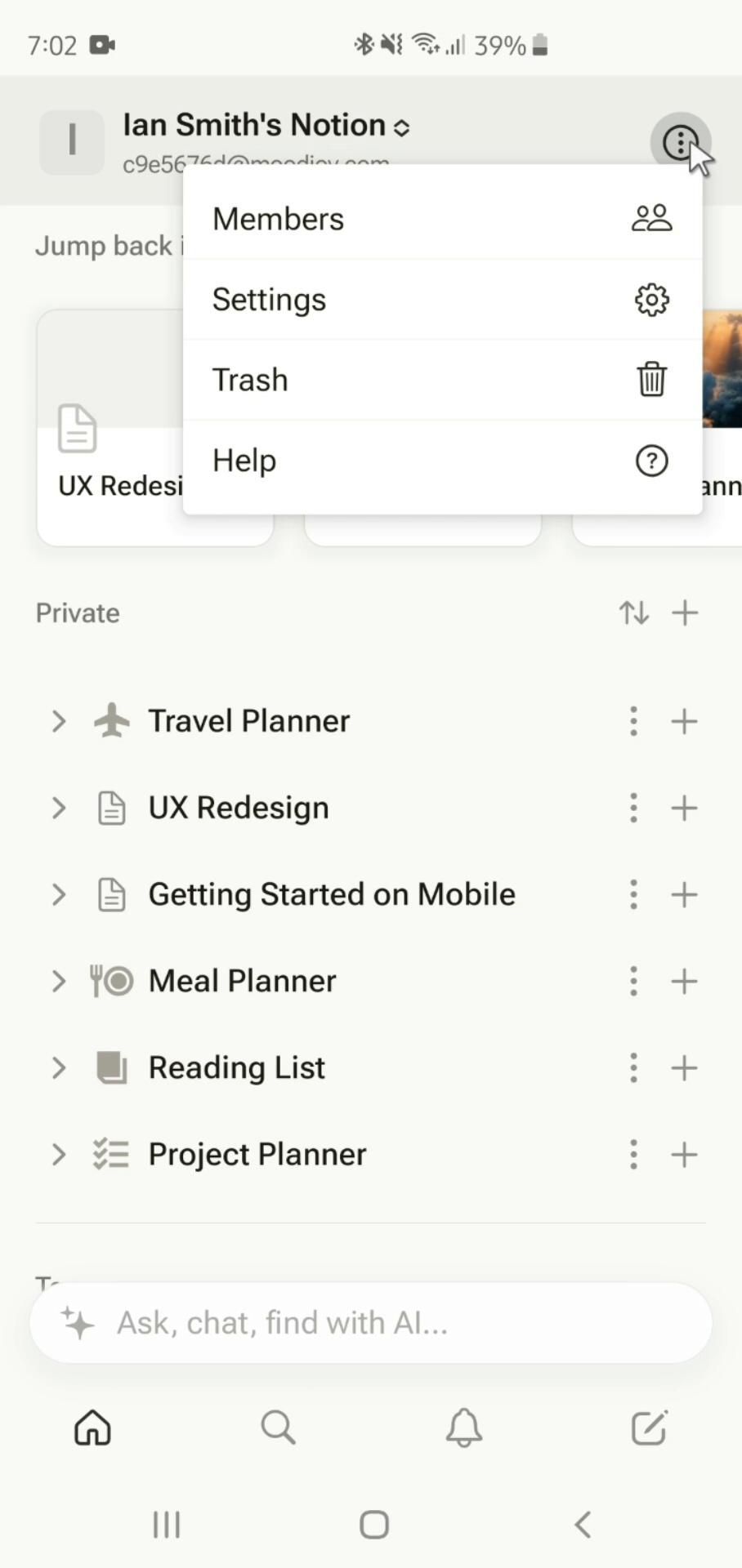742x1568 pixels.
Task: Create a new page with compose icon
Action: [649, 1428]
